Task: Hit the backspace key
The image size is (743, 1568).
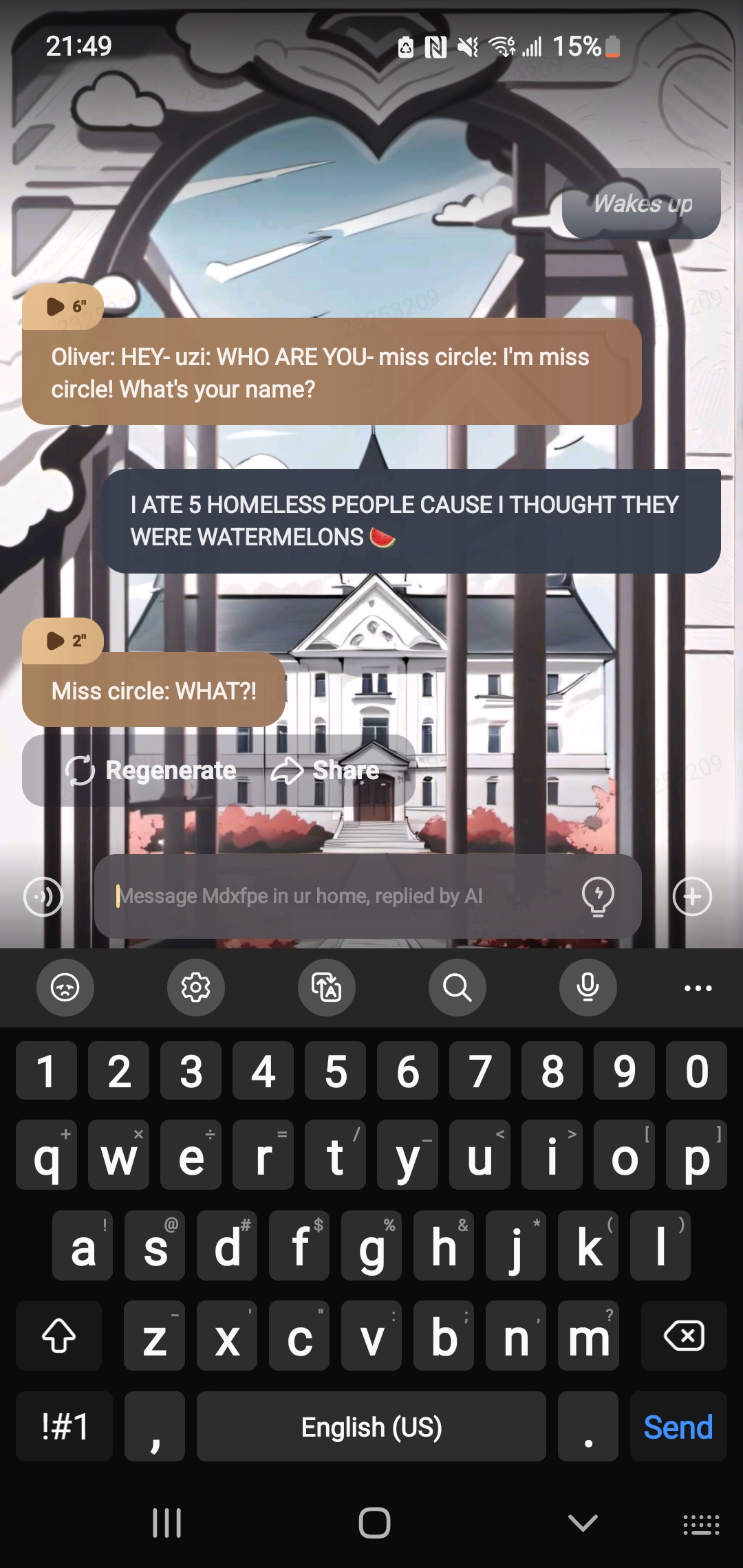Action: click(684, 1336)
